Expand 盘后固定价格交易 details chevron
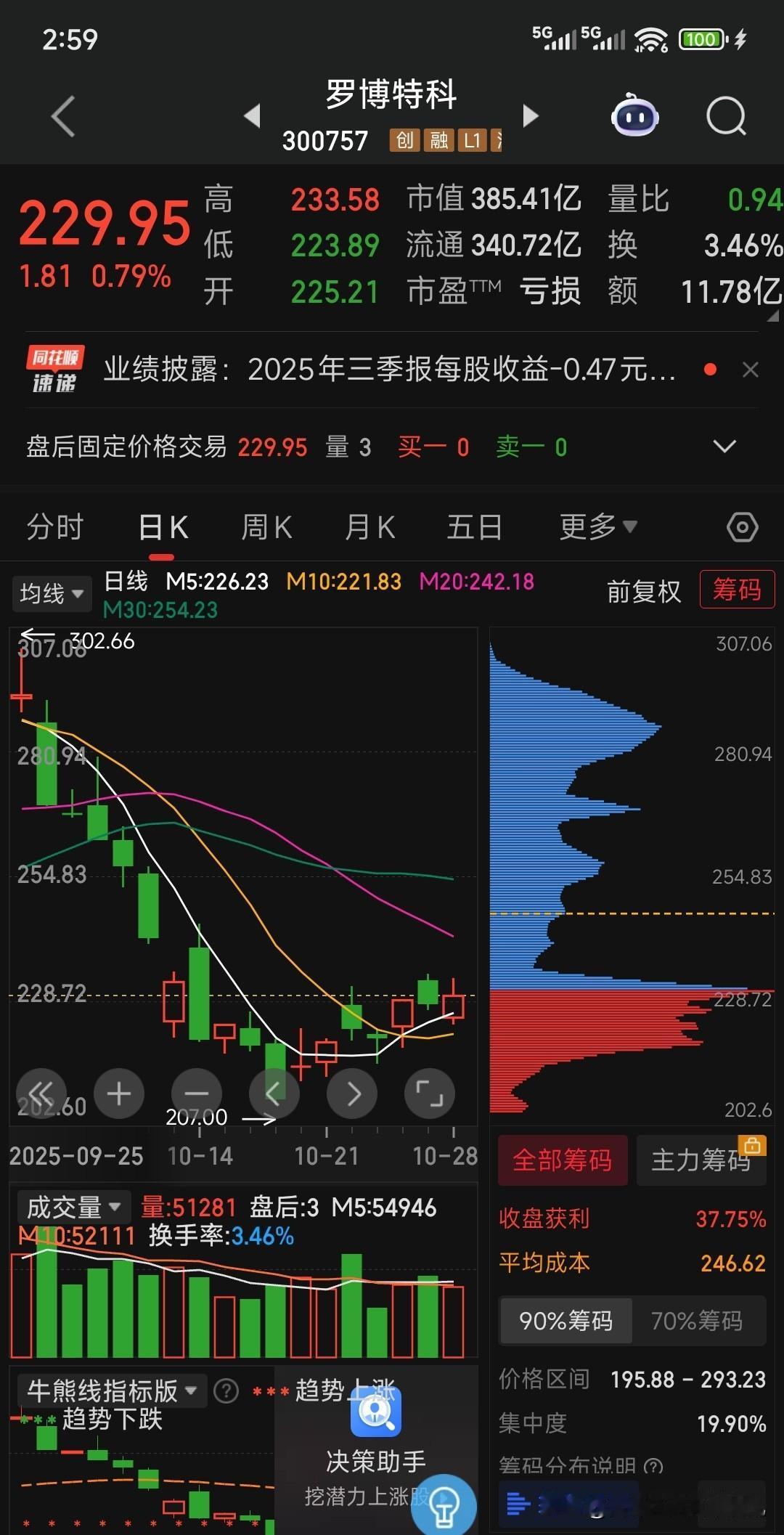Viewport: 784px width, 1535px height. 725,447
